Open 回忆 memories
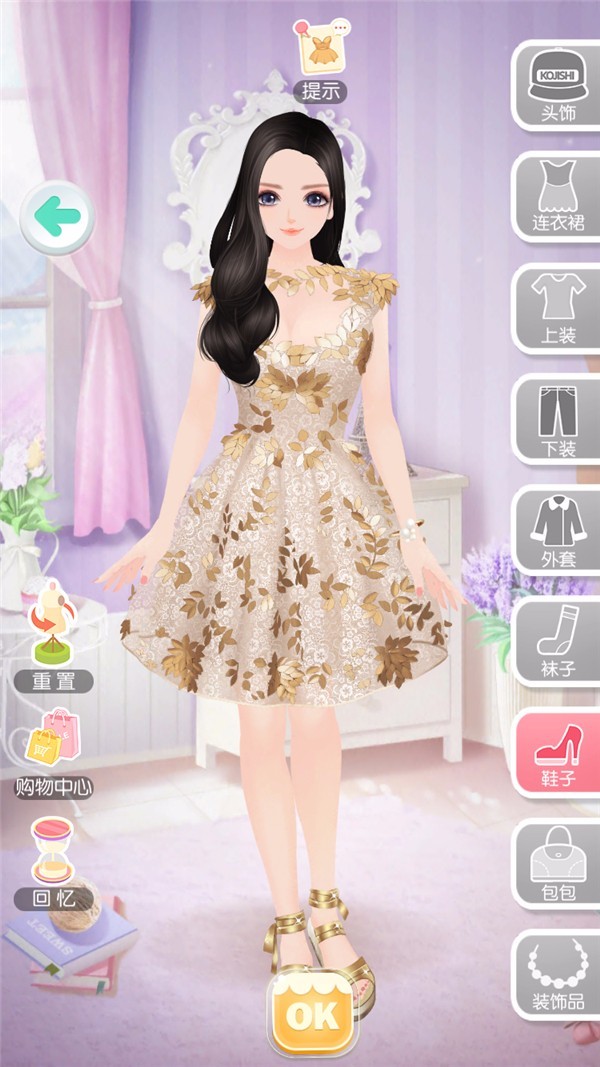Screen dimensions: 600x1067 (52, 862)
